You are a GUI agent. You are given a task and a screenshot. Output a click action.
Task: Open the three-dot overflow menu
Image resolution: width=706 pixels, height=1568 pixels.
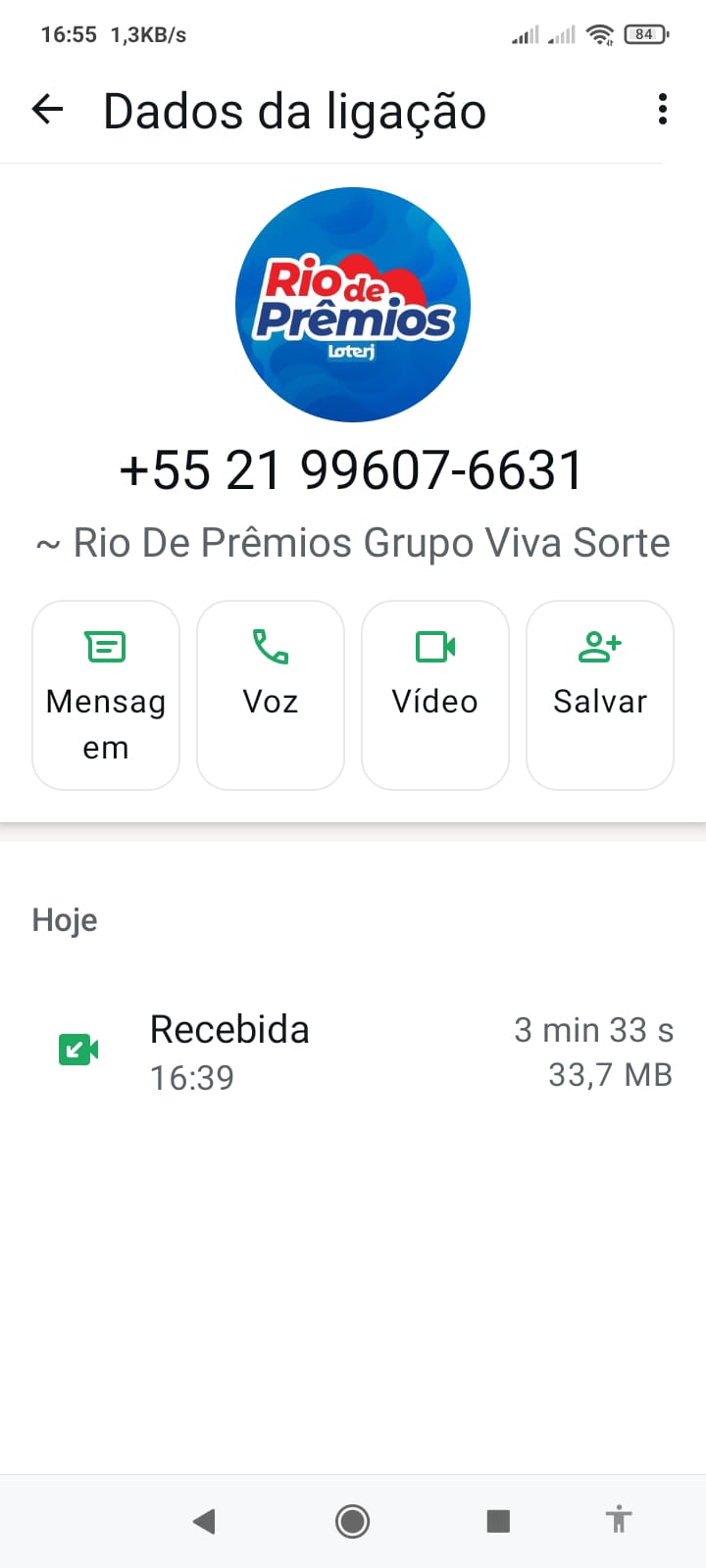663,110
